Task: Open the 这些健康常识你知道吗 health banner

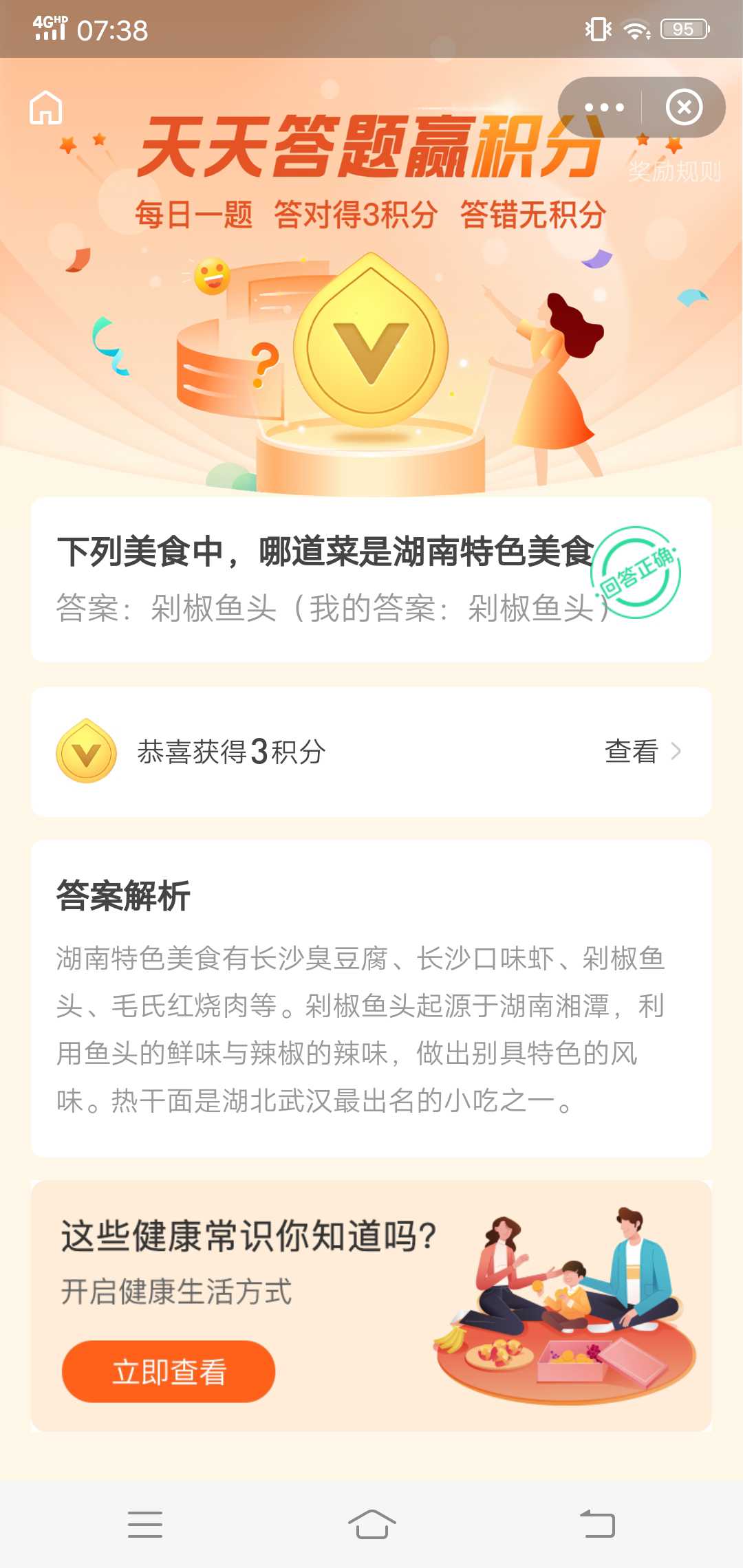Action: coord(371,1306)
